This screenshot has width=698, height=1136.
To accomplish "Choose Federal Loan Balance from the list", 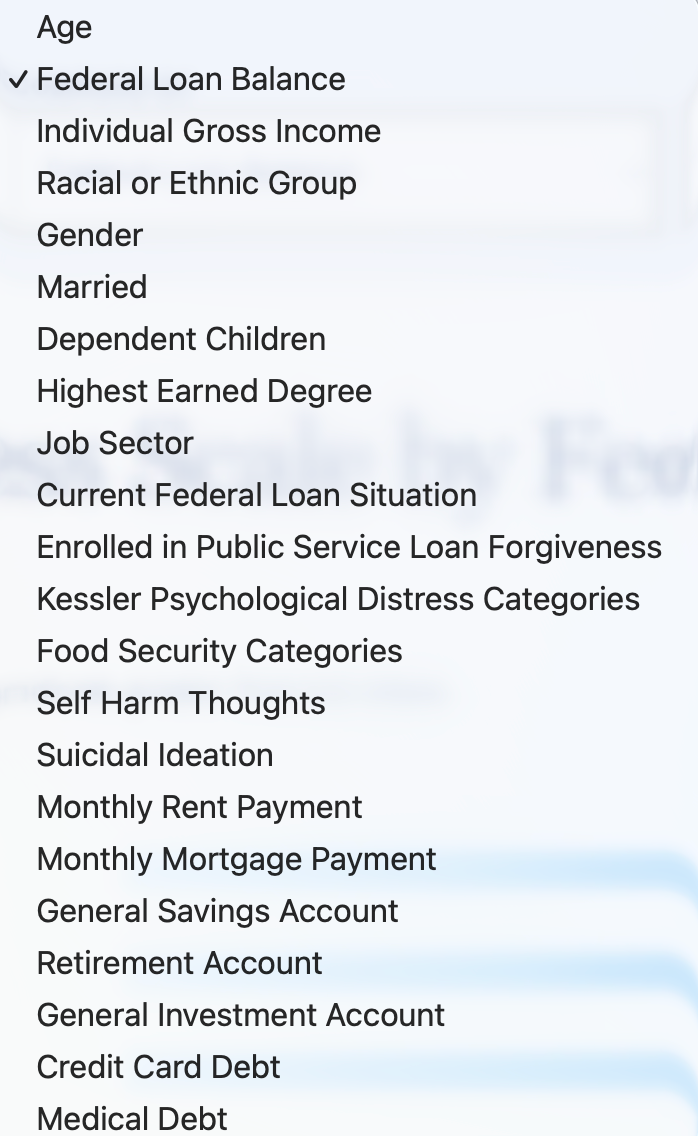I will tap(349, 80).
